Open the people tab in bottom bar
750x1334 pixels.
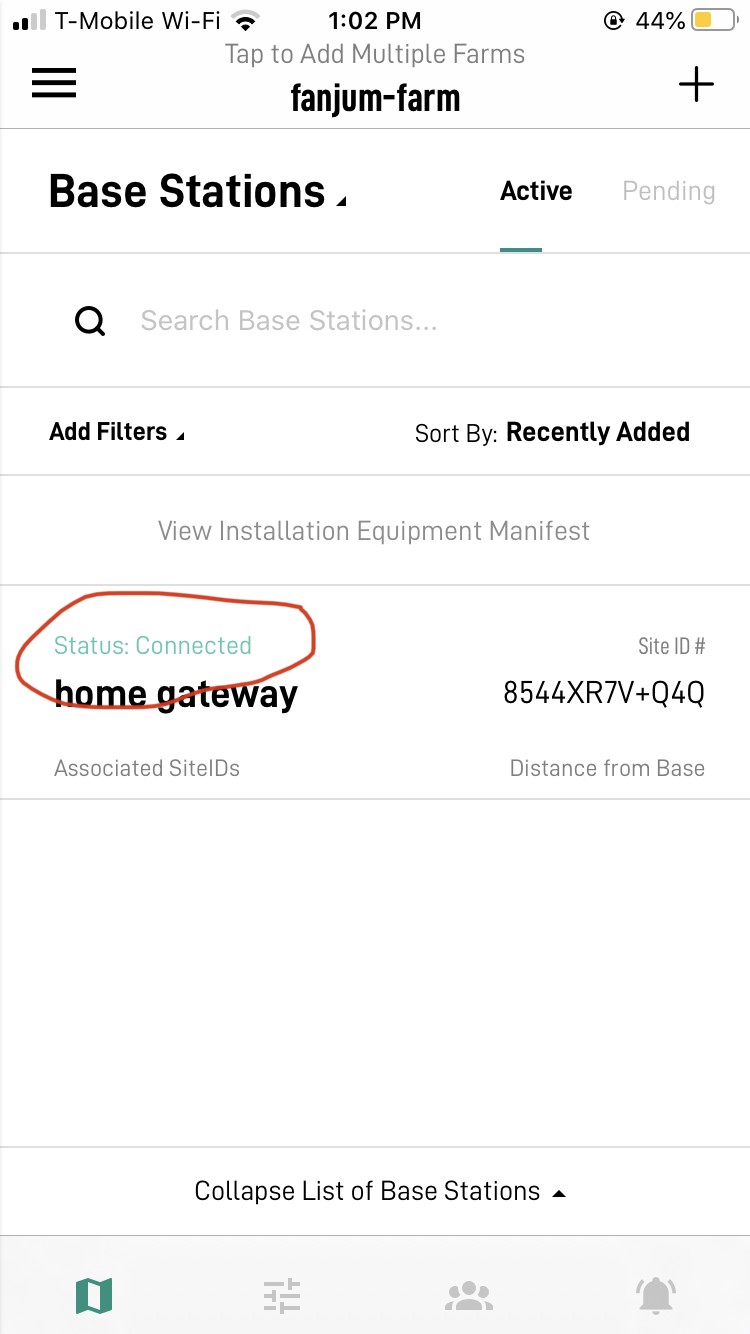(469, 1296)
